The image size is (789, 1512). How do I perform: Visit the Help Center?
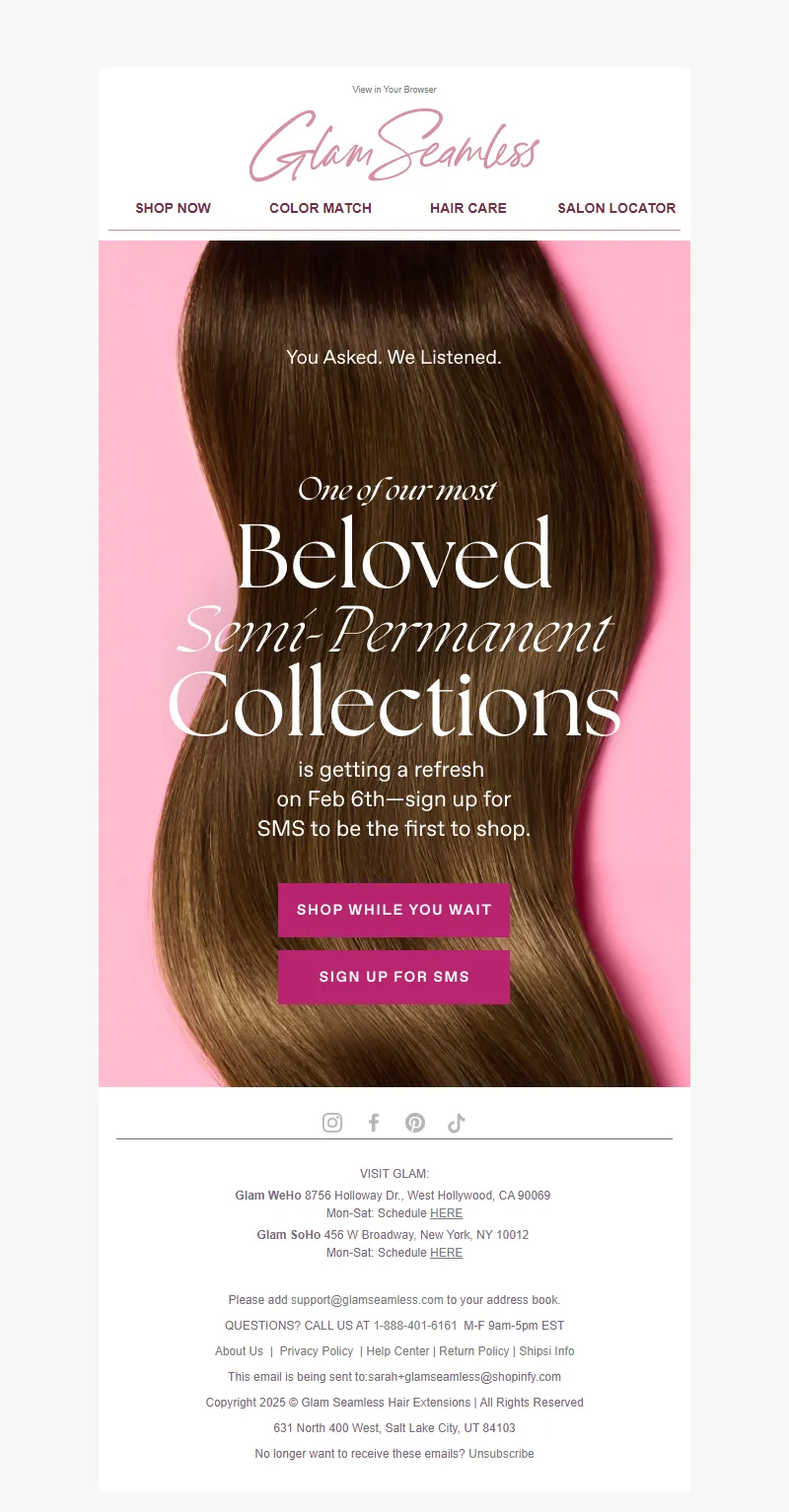click(x=397, y=1351)
